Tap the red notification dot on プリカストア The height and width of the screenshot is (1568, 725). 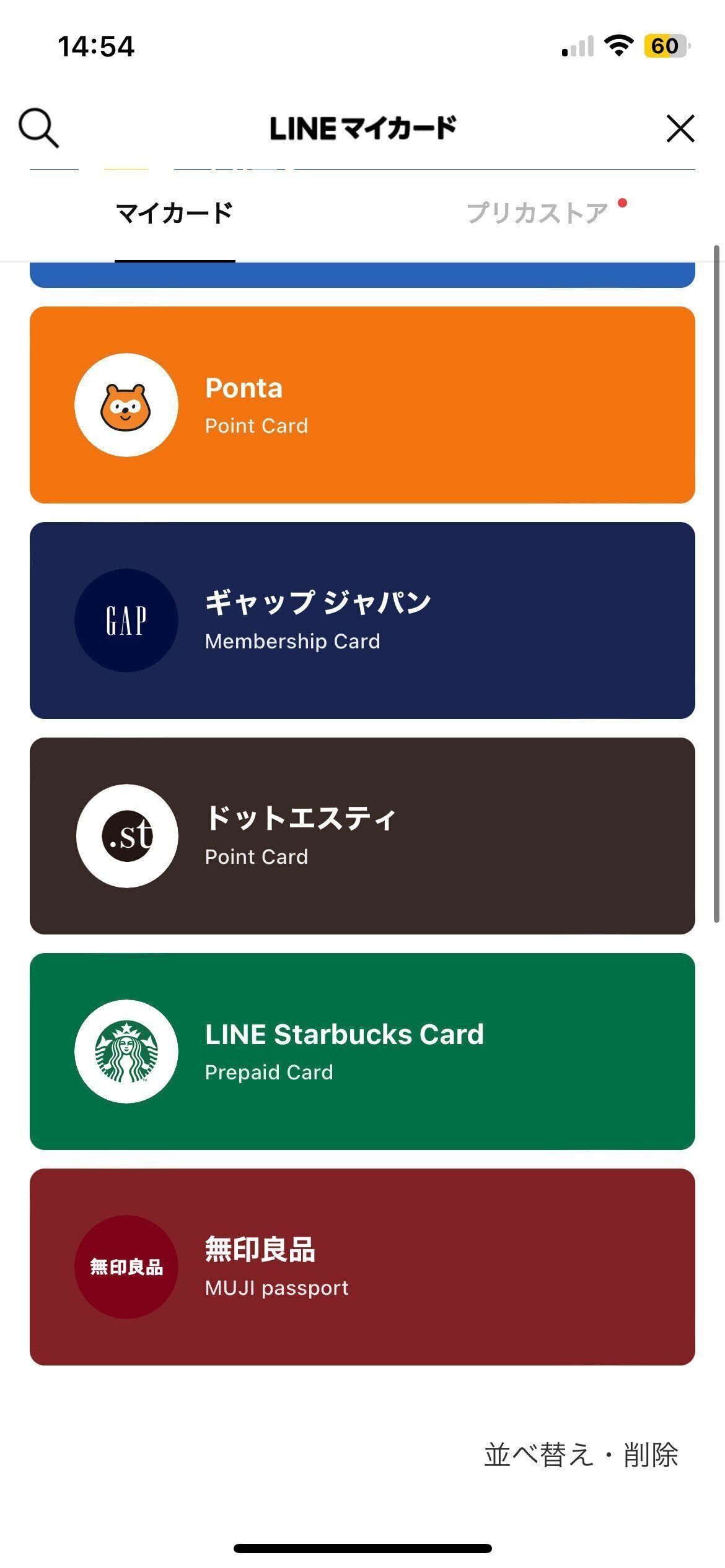(x=623, y=201)
